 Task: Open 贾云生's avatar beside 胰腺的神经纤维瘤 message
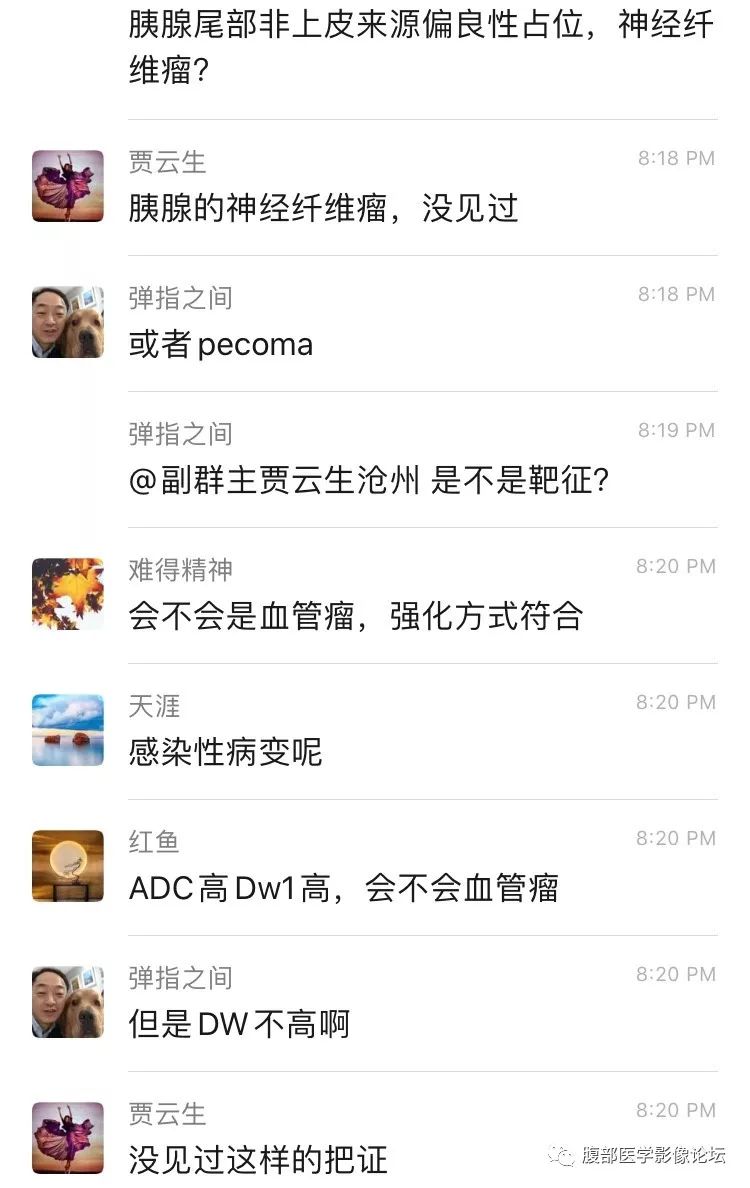68,186
